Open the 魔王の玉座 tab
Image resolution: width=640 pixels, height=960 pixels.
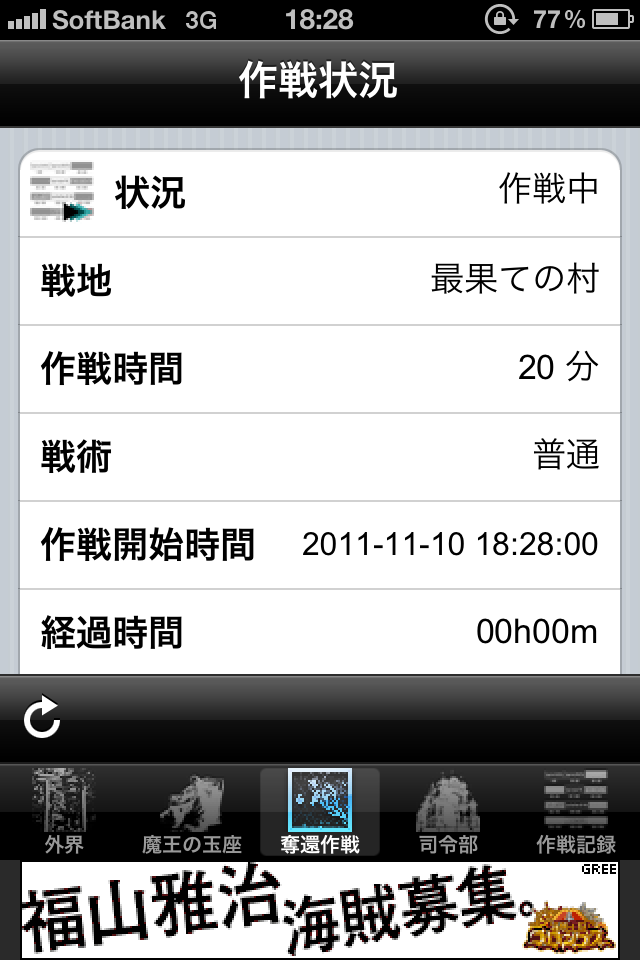[x=192, y=812]
